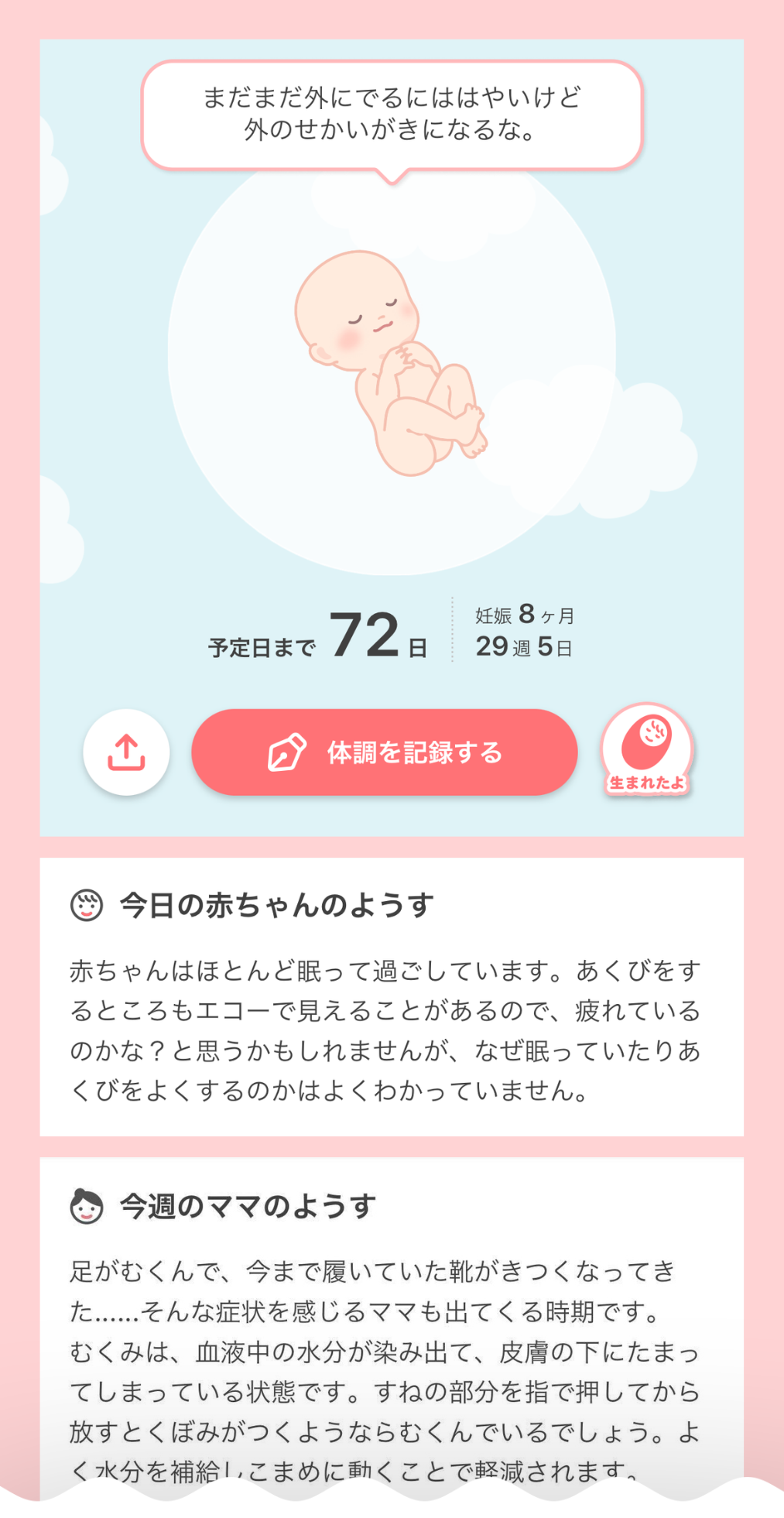Tap the baby face icon beside 今日の赤ちゃんのようす

pos(87,903)
